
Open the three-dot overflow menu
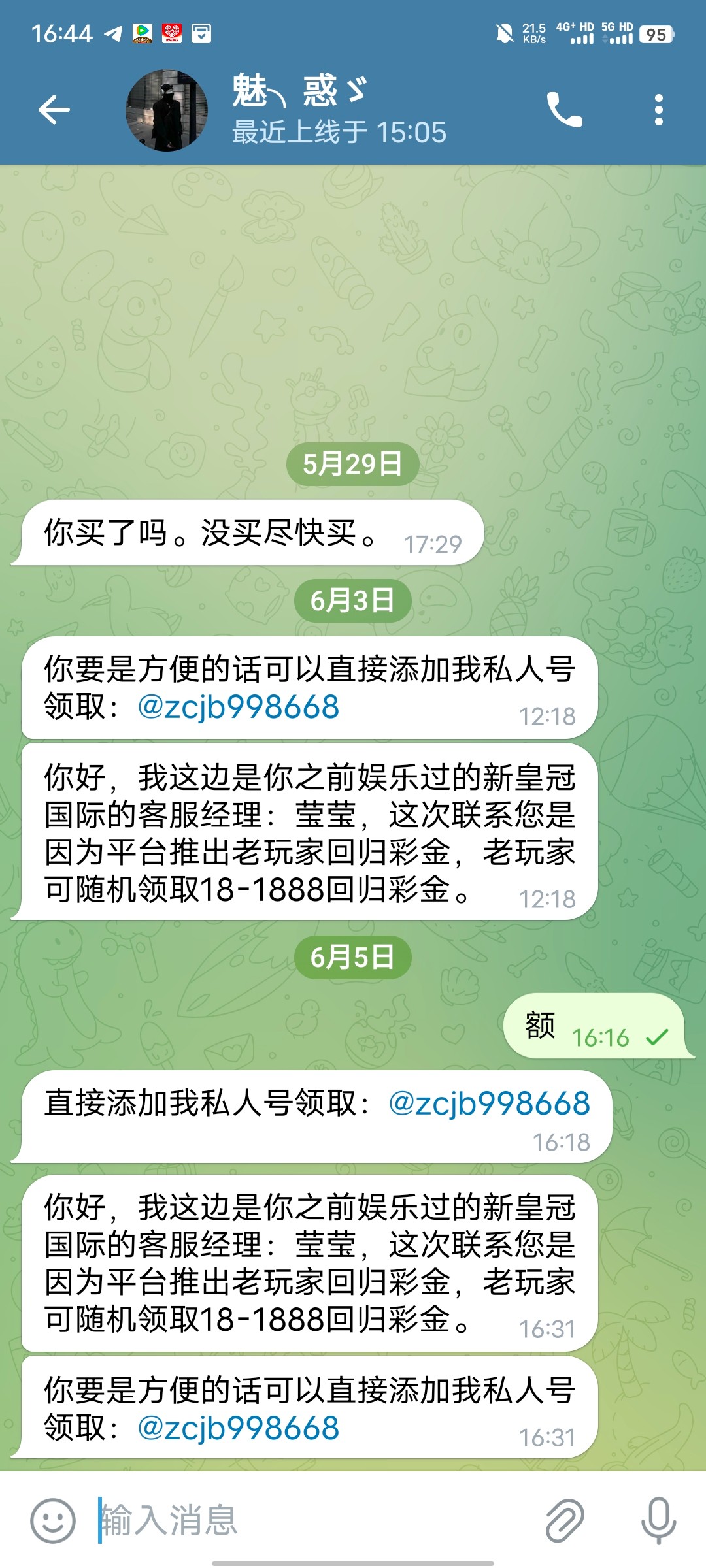[658, 110]
